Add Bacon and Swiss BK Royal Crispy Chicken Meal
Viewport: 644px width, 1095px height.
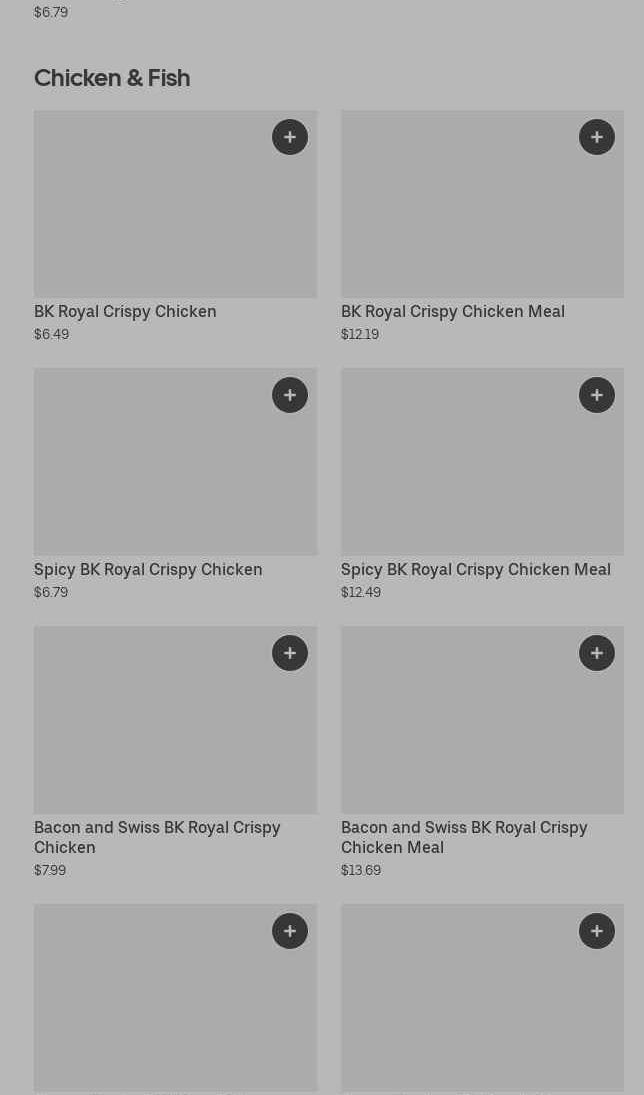pos(597,653)
